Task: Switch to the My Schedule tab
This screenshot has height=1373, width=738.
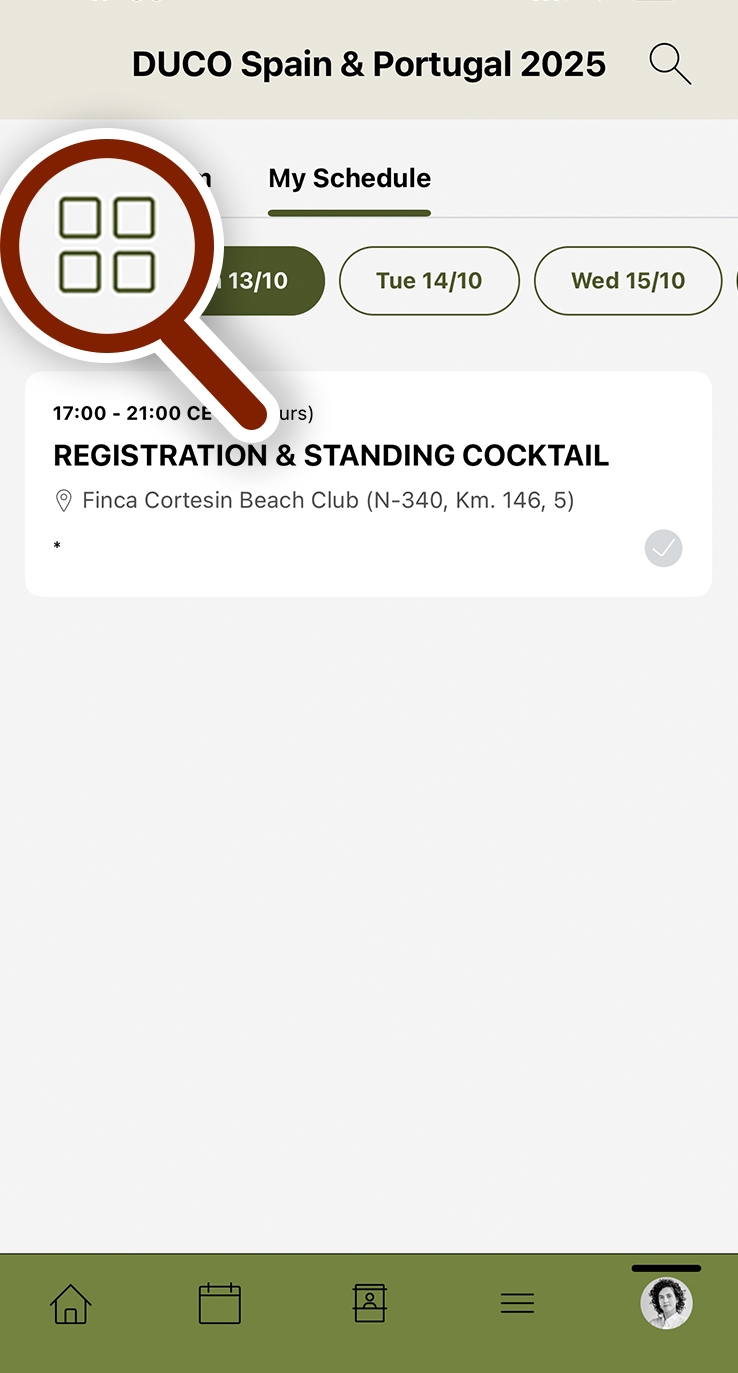Action: click(x=350, y=178)
